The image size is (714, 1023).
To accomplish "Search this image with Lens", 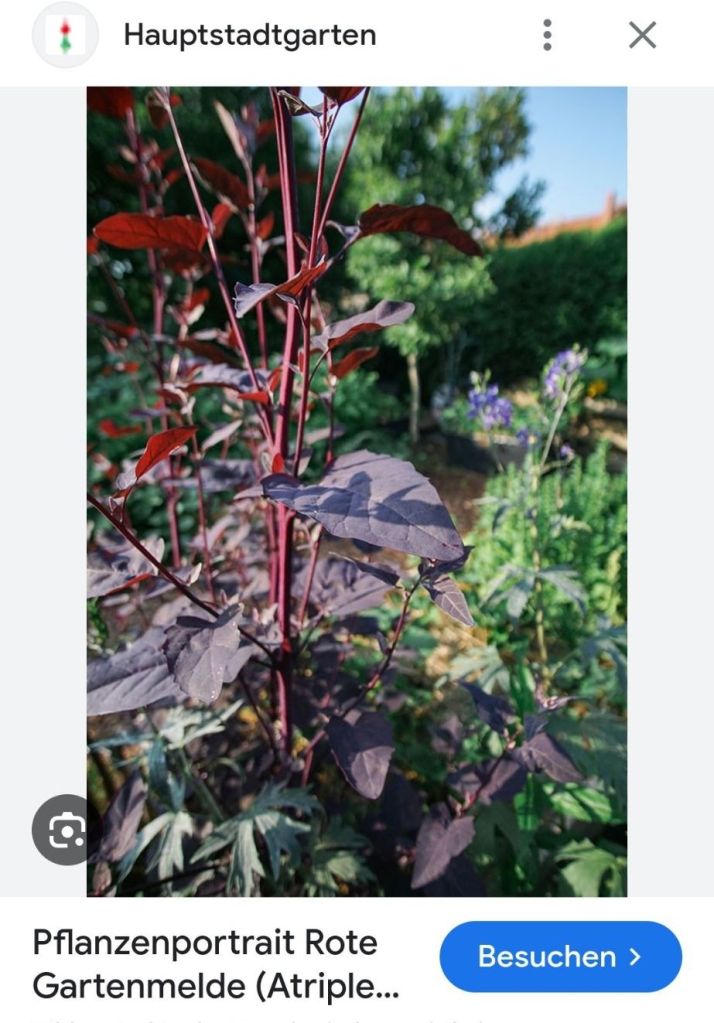I will (66, 830).
